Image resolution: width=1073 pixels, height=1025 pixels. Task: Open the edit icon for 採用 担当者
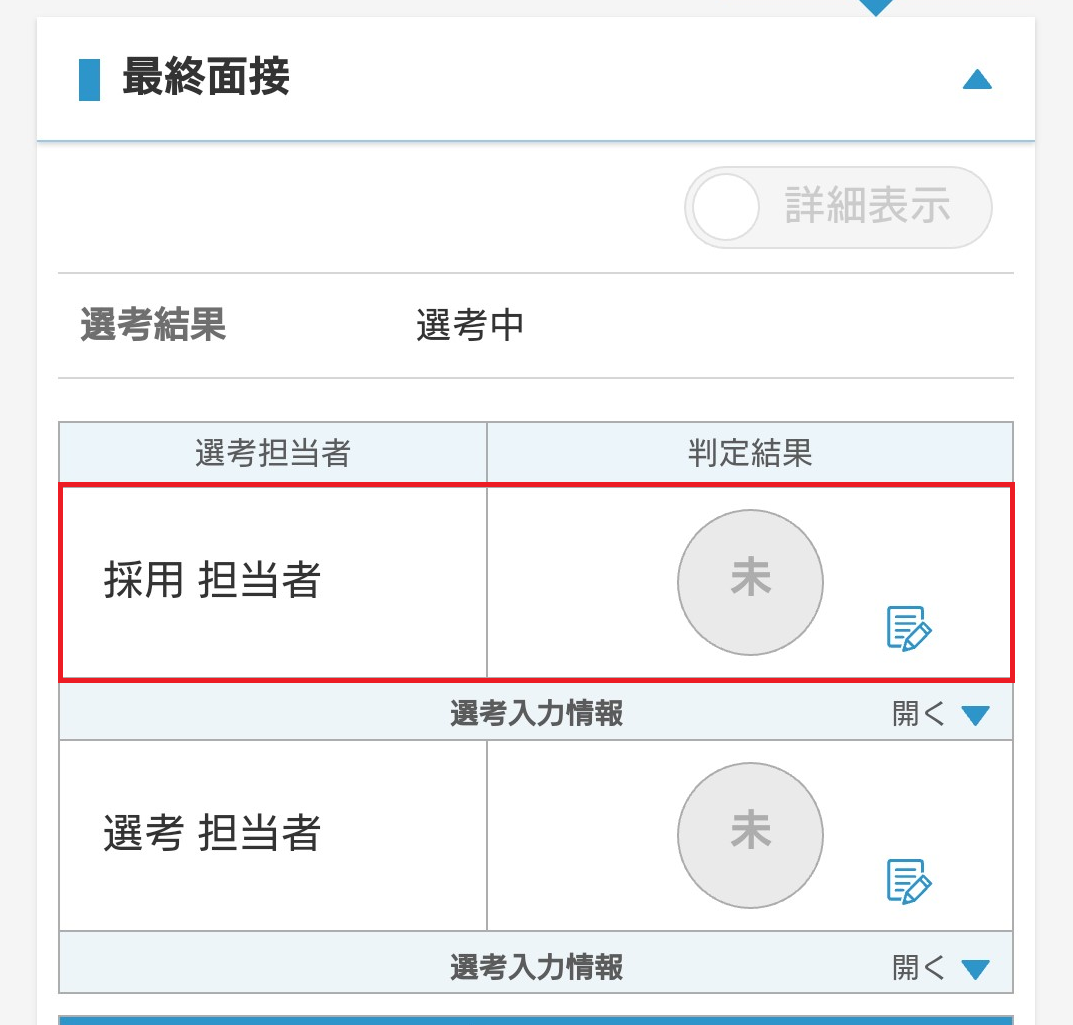coord(909,629)
